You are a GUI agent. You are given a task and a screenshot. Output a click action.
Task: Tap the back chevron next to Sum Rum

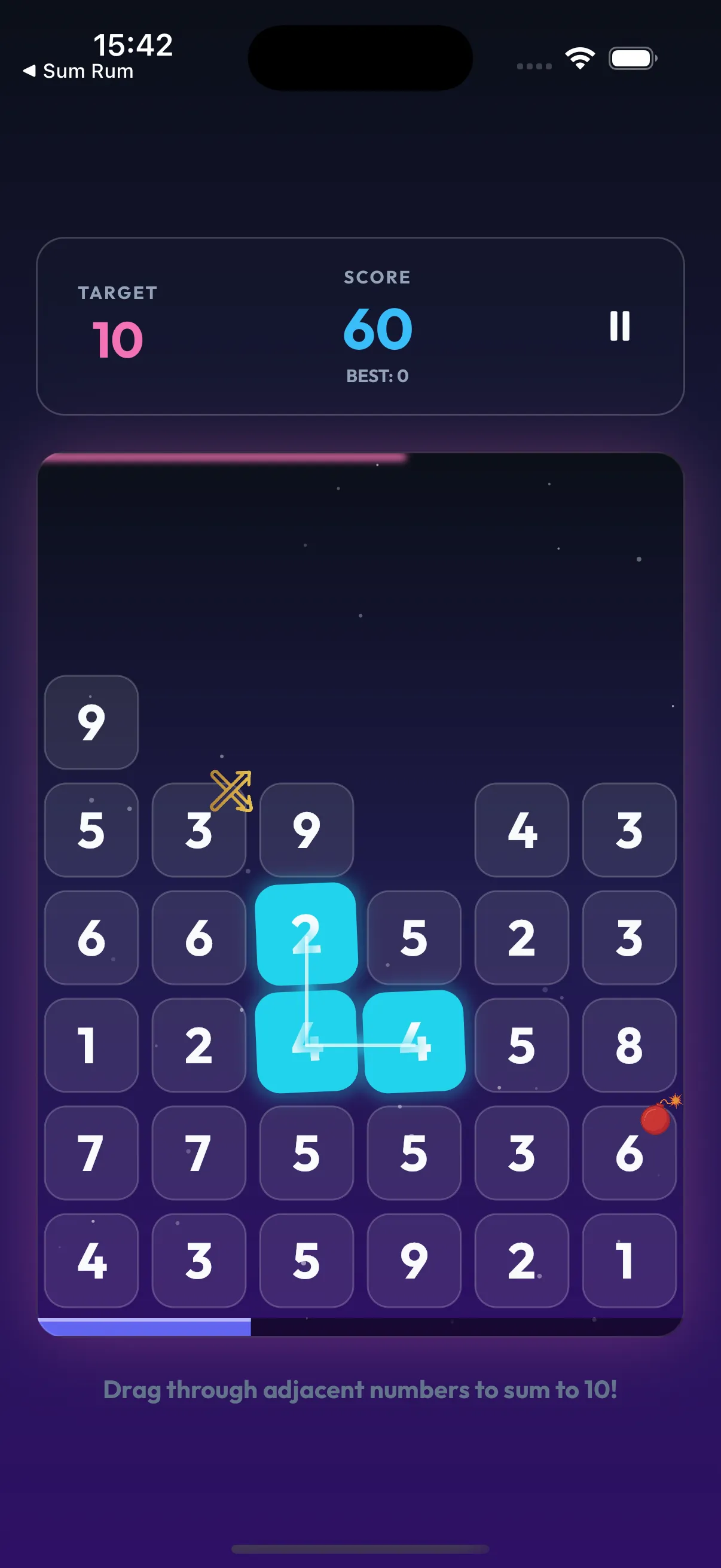[29, 71]
